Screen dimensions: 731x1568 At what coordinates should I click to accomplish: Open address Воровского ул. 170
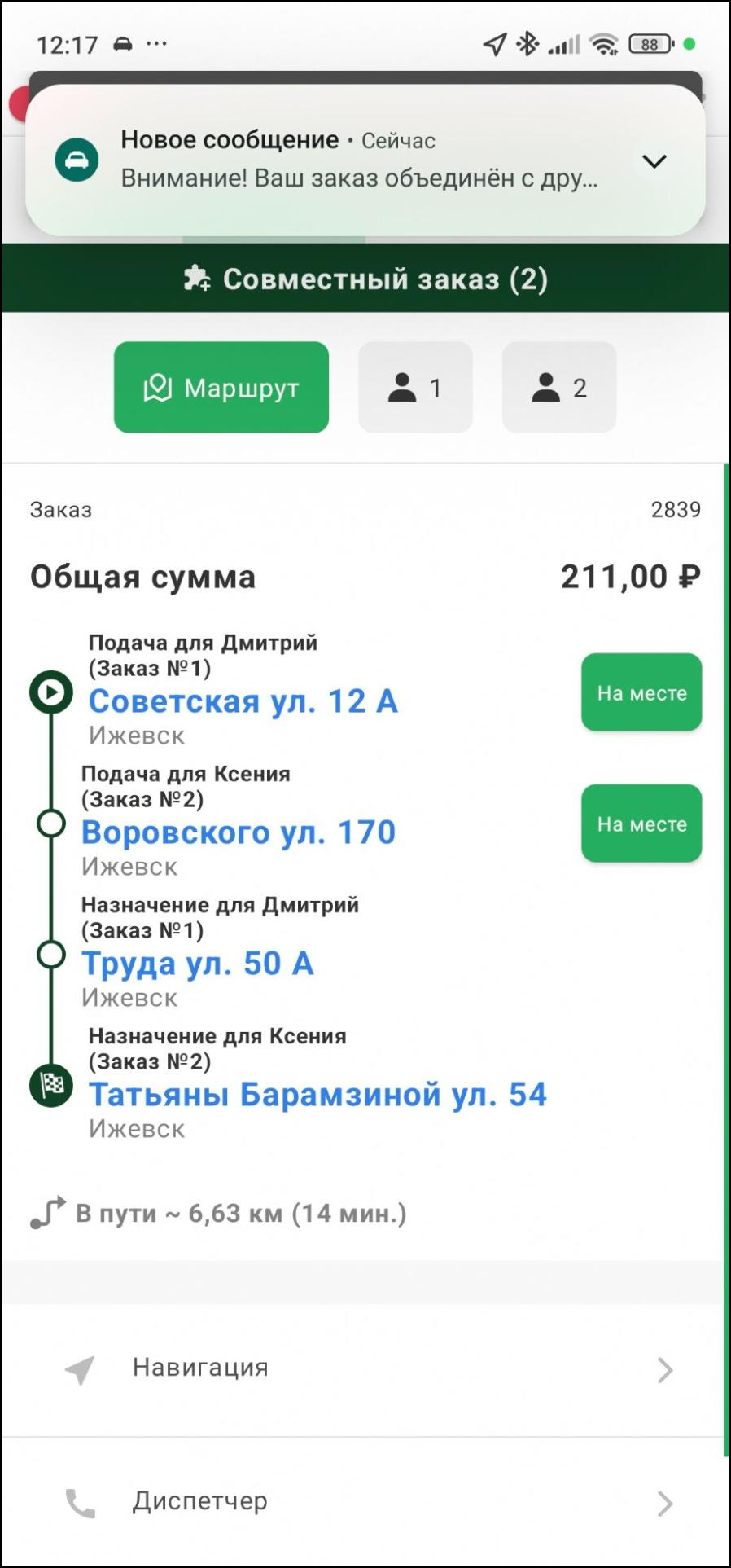239,832
